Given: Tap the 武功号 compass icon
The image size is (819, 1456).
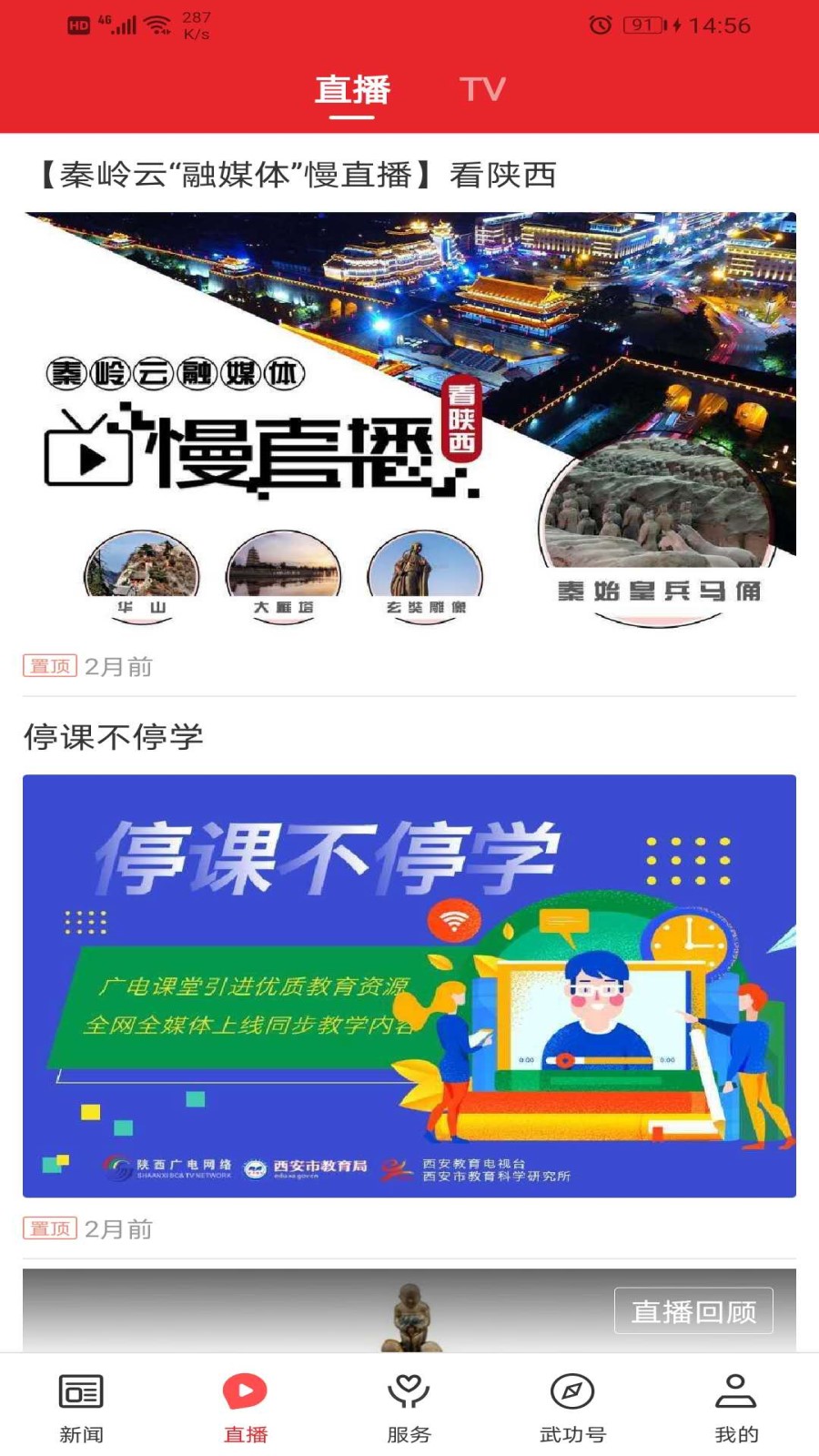Looking at the screenshot, I should [x=572, y=1391].
